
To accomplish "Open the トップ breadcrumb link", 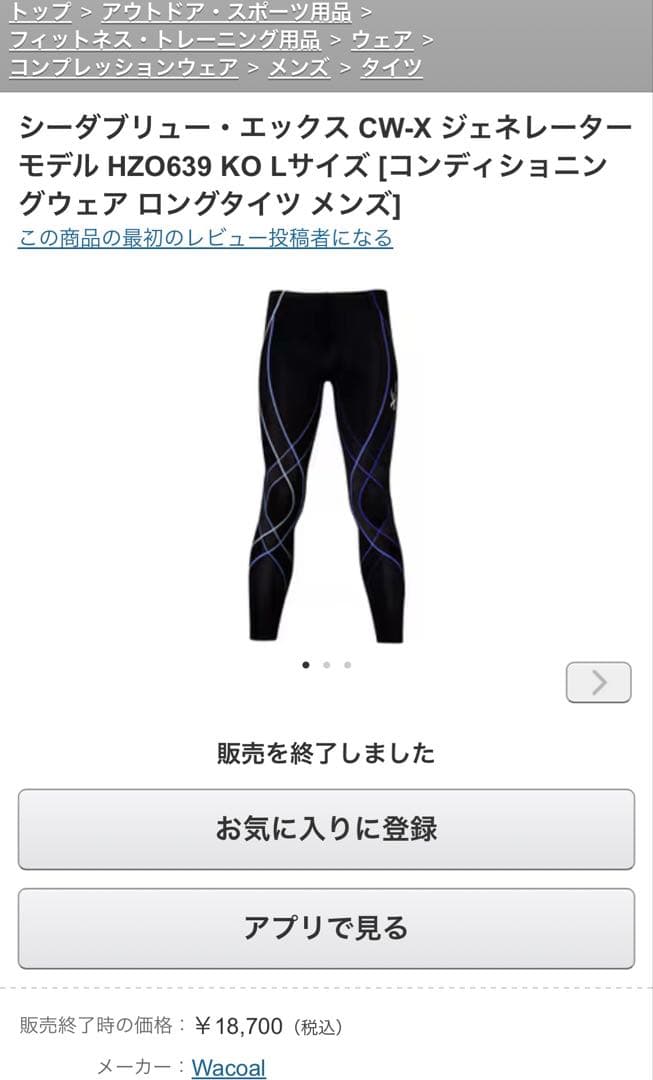I will [40, 12].
